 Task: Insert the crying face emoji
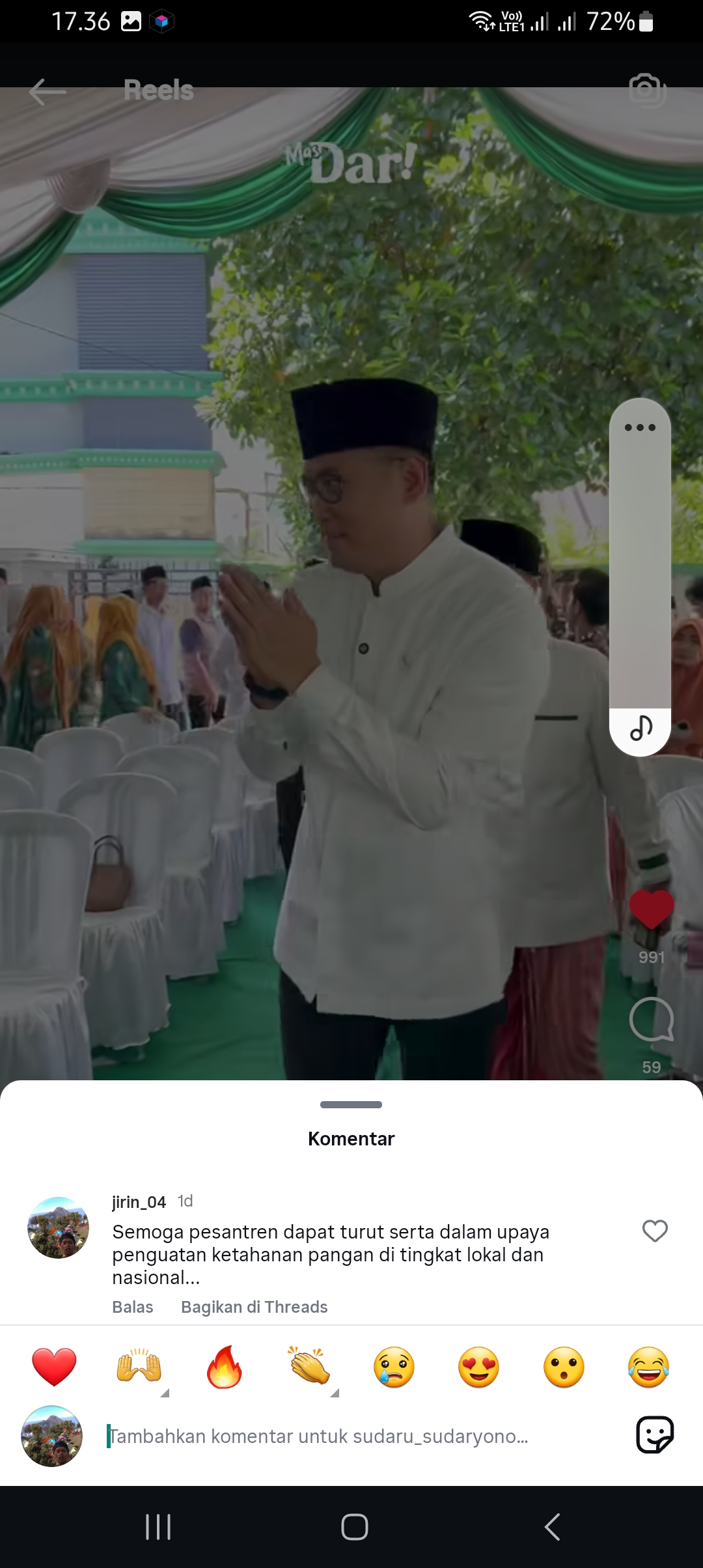[x=394, y=1367]
